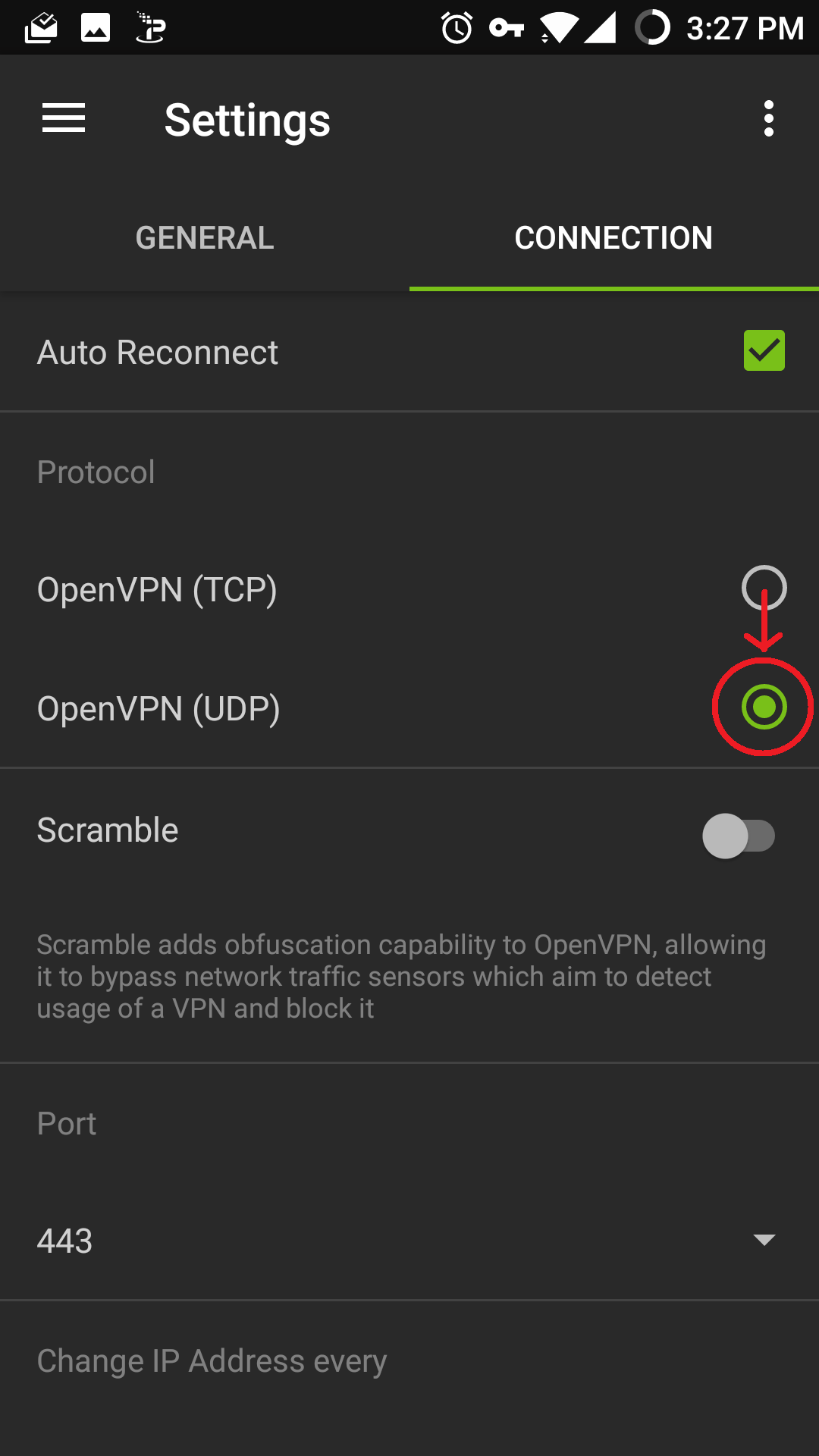Uncheck the Auto Reconnect checkbox
The height and width of the screenshot is (1456, 819).
[764, 351]
